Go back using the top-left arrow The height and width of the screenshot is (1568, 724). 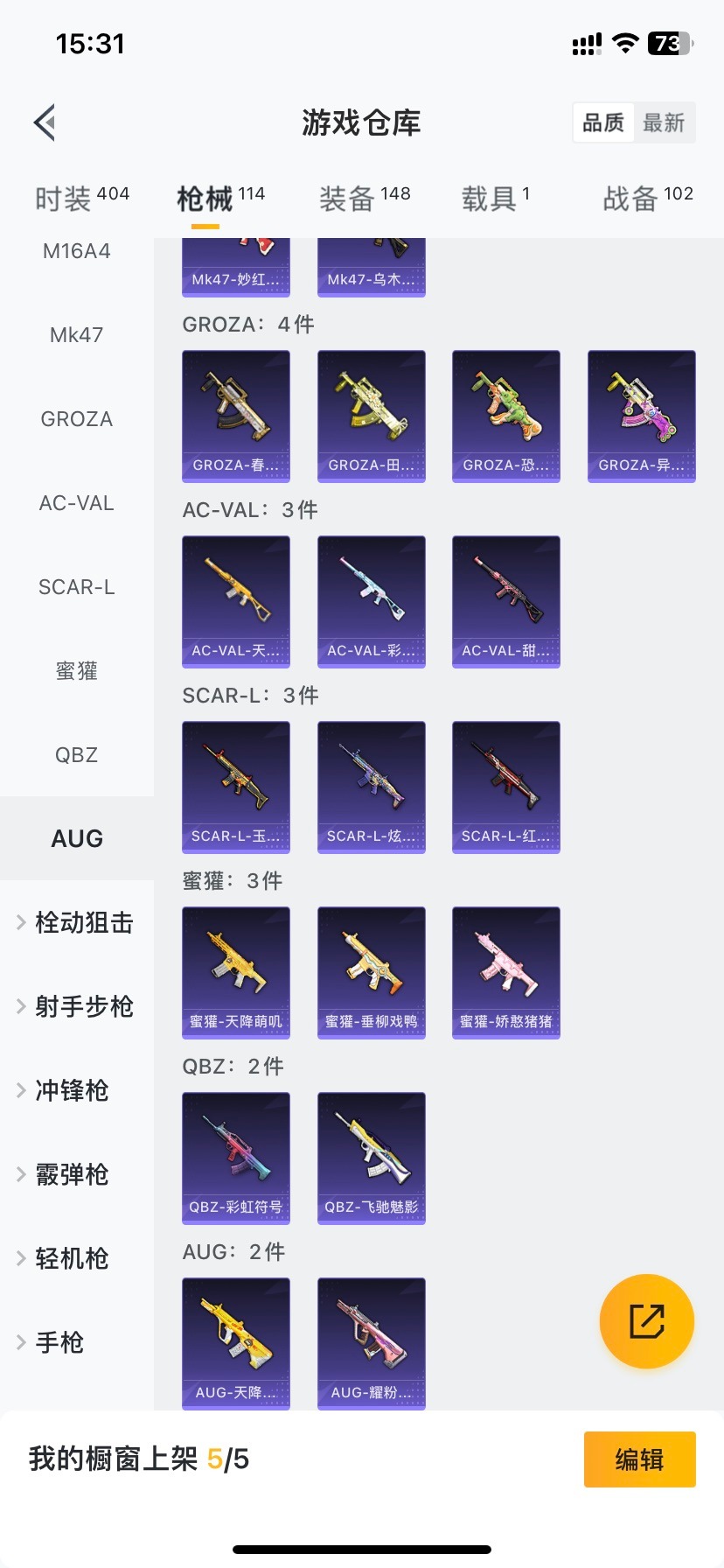(x=45, y=122)
